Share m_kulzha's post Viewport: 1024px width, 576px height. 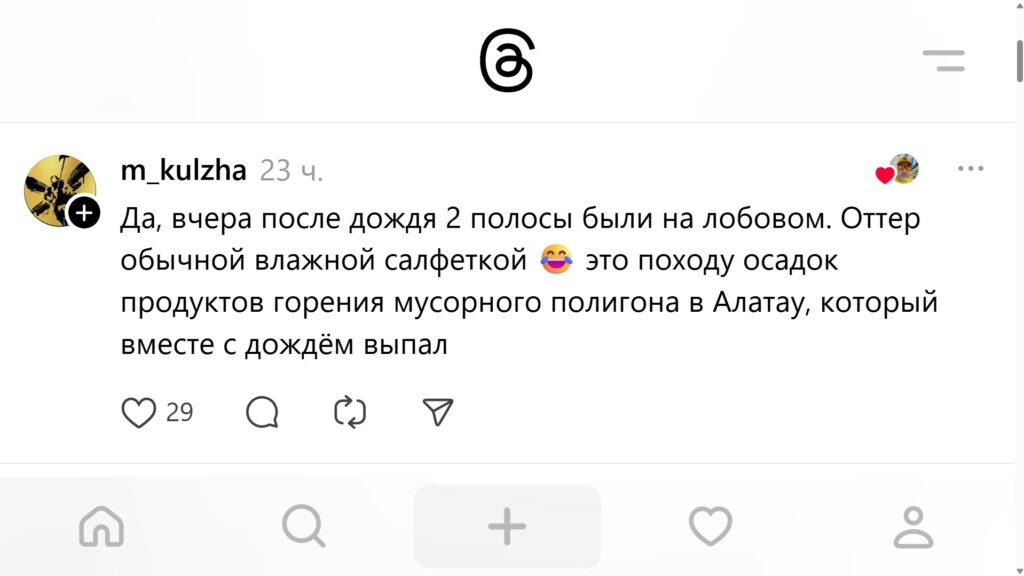click(438, 412)
